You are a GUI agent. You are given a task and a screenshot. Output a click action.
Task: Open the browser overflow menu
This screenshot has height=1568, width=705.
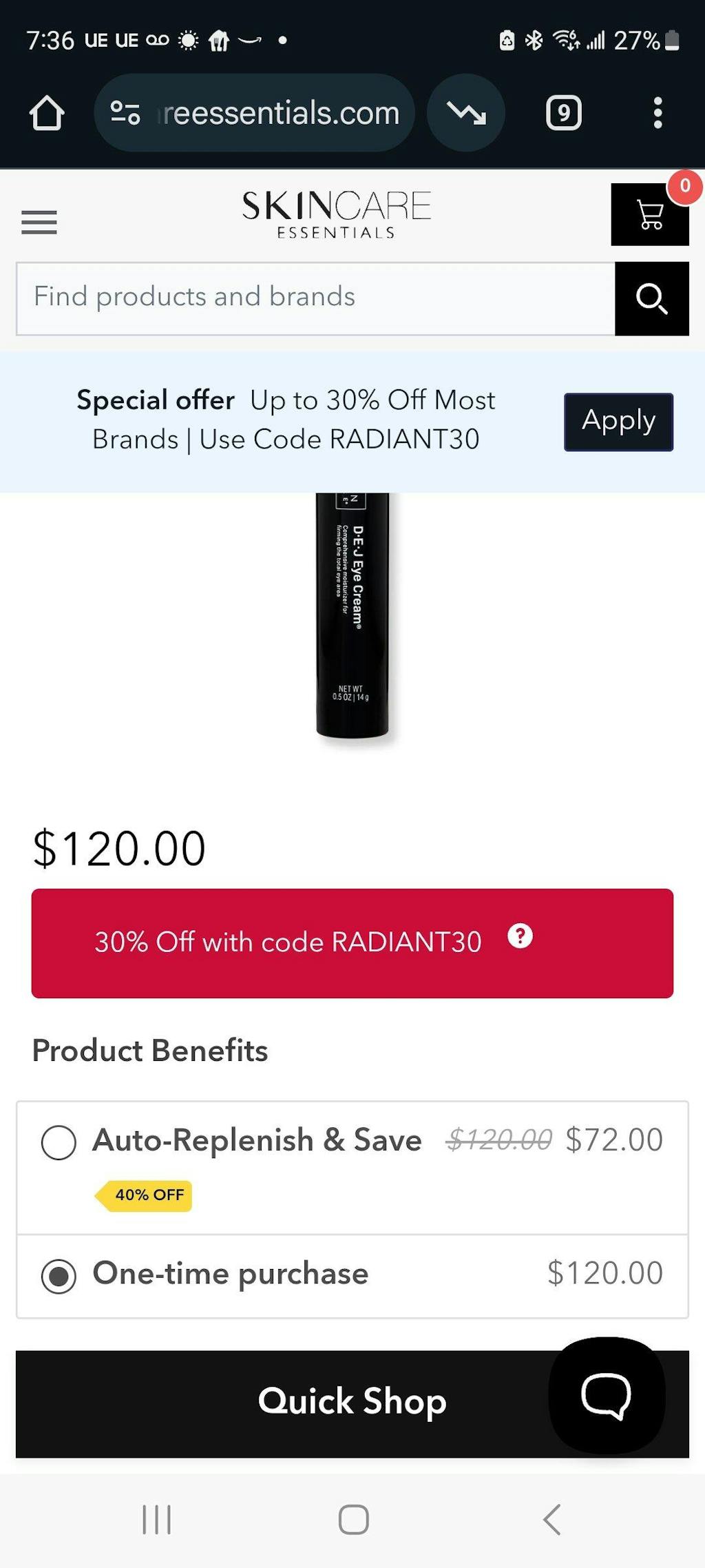(657, 113)
